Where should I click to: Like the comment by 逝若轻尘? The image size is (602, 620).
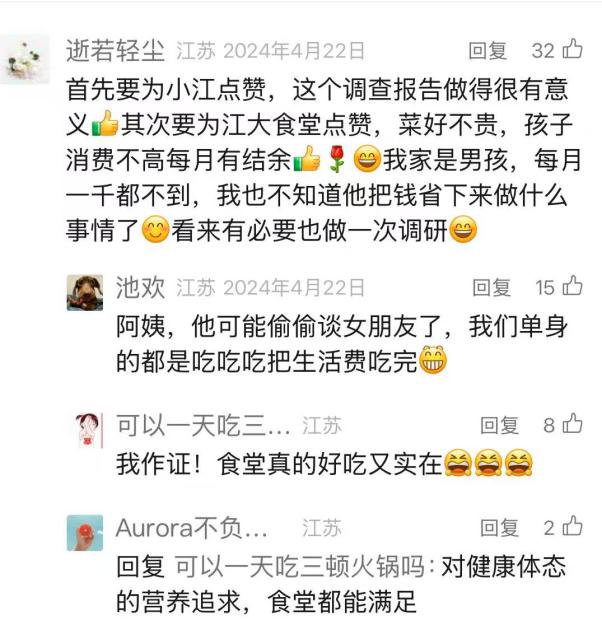pos(573,50)
